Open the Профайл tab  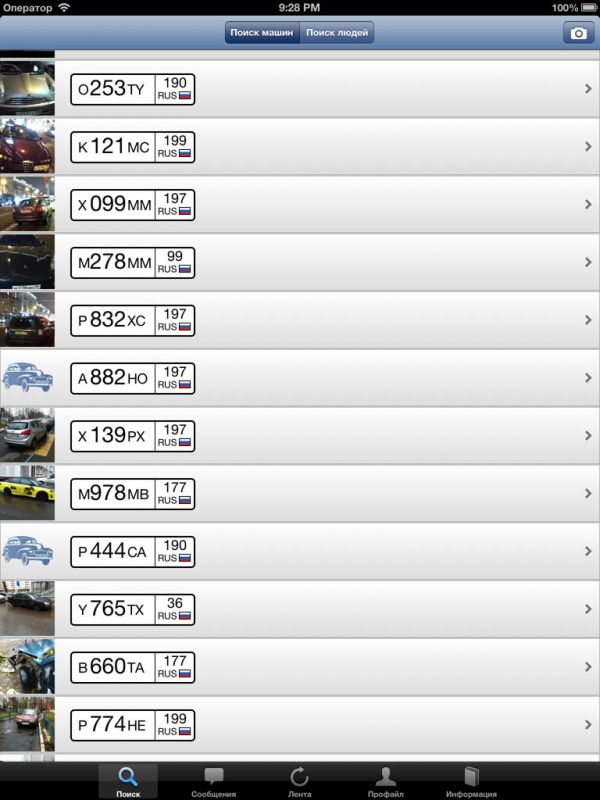385,781
